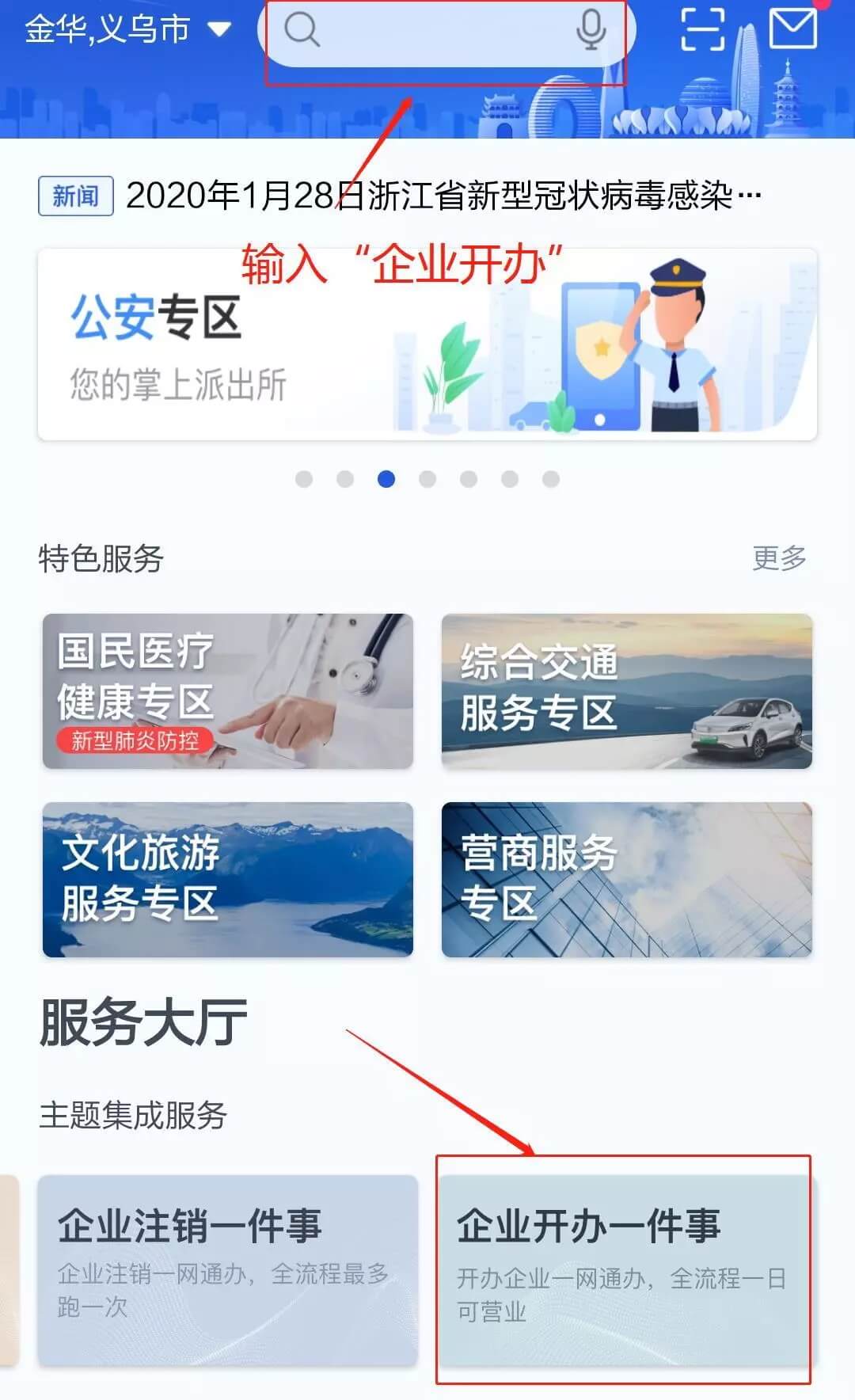View 更多 featured services
Screen dimensions: 855x1400
point(779,558)
